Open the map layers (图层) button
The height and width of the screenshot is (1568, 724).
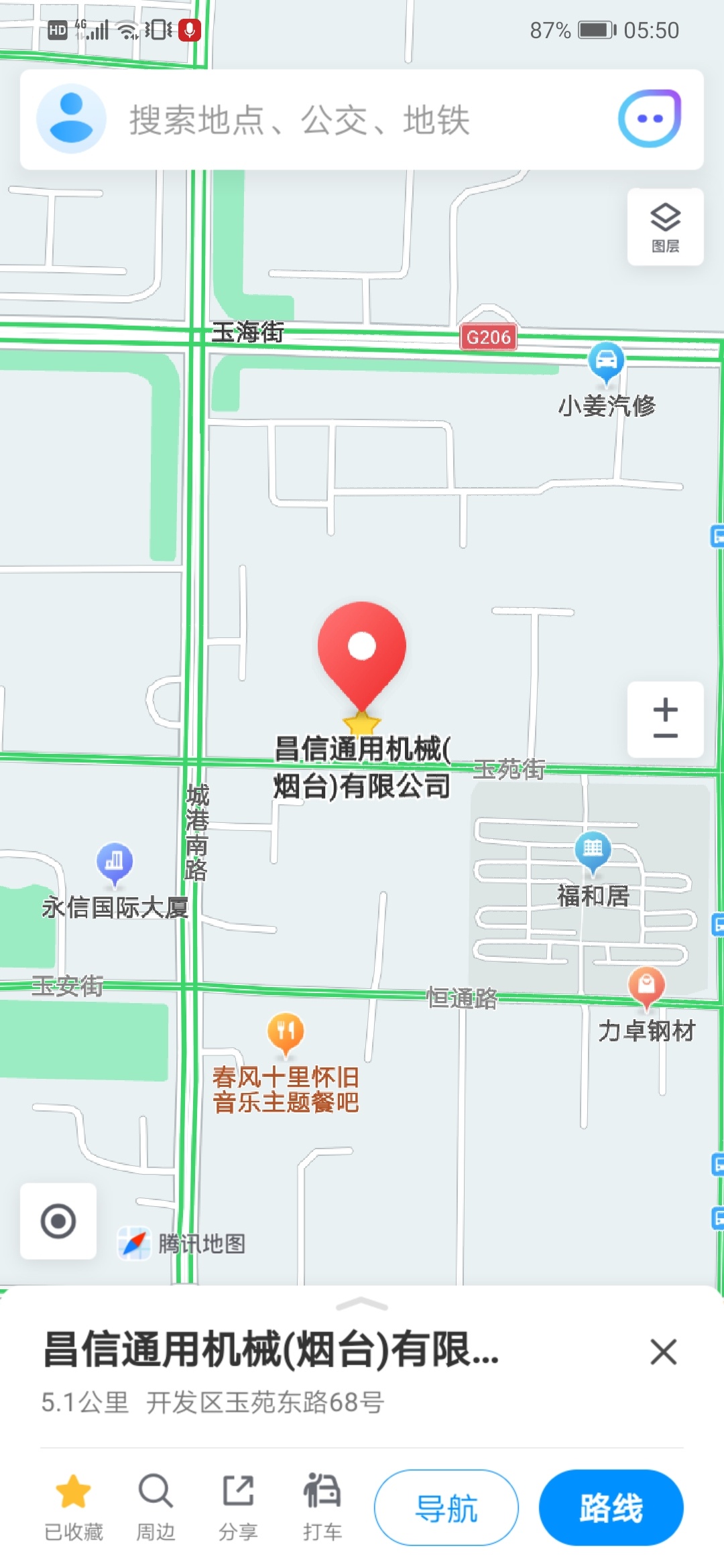665,226
